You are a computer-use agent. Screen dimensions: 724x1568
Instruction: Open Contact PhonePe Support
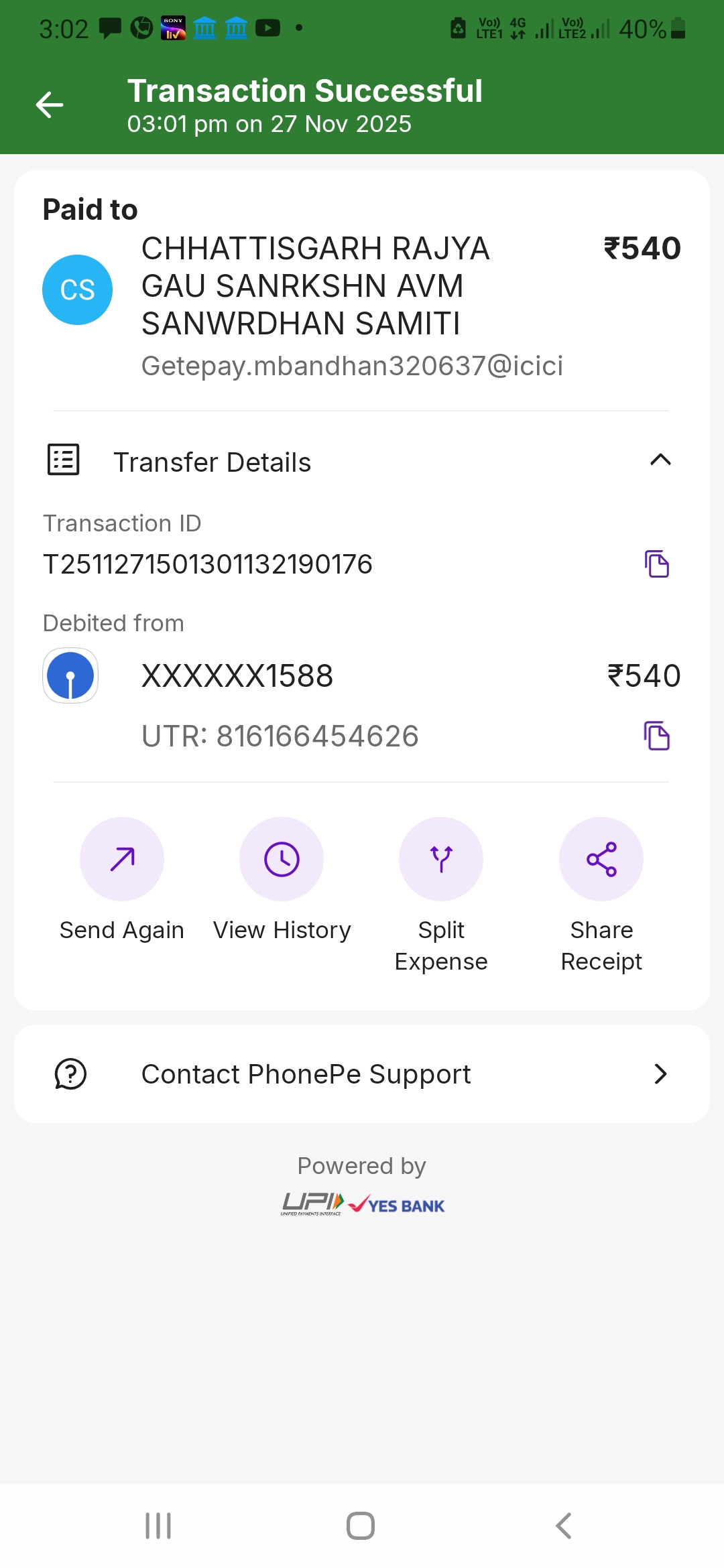362,1074
